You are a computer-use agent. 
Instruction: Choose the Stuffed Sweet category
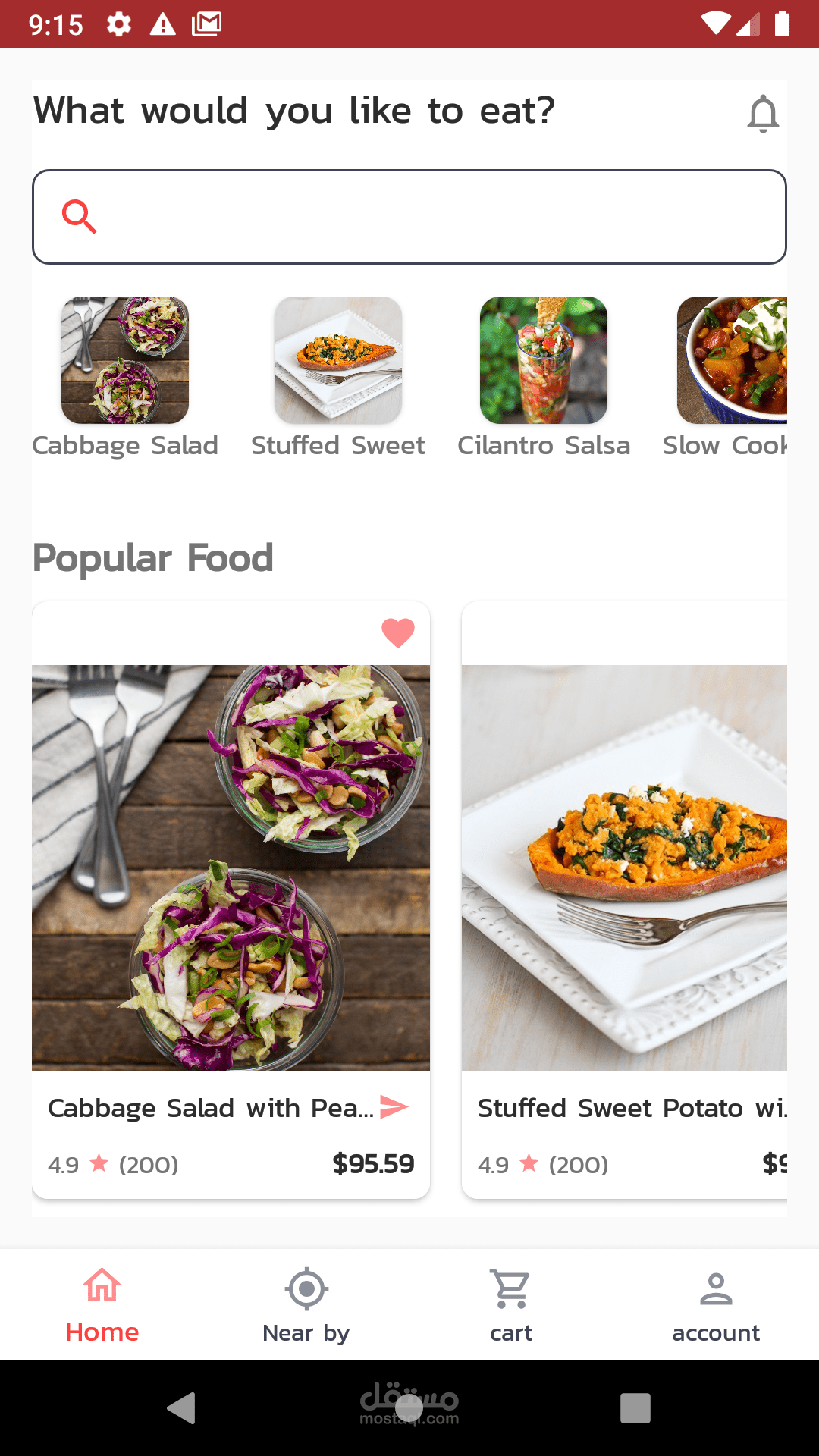point(338,360)
